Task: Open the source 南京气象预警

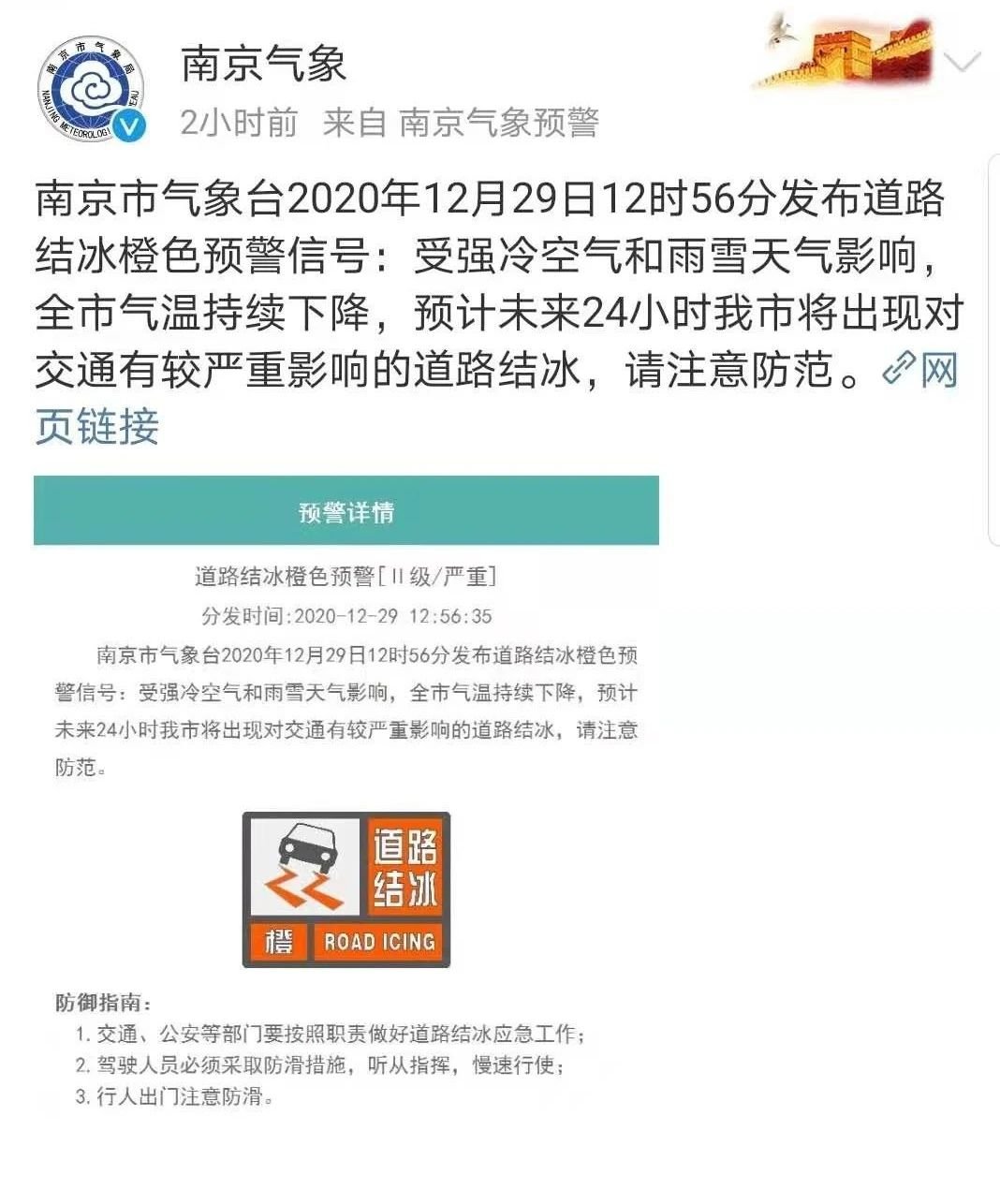Action: (x=498, y=123)
